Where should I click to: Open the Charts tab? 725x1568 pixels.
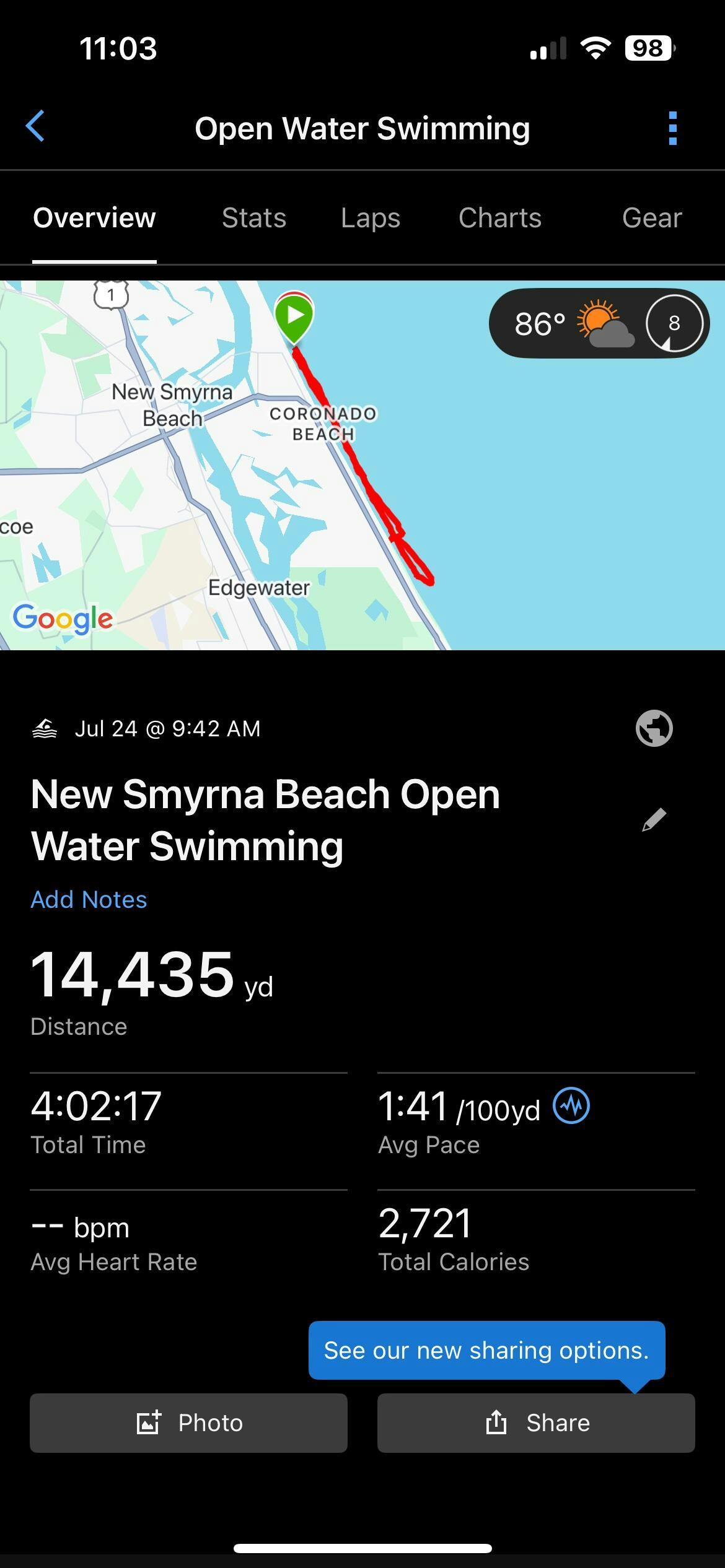coord(500,218)
